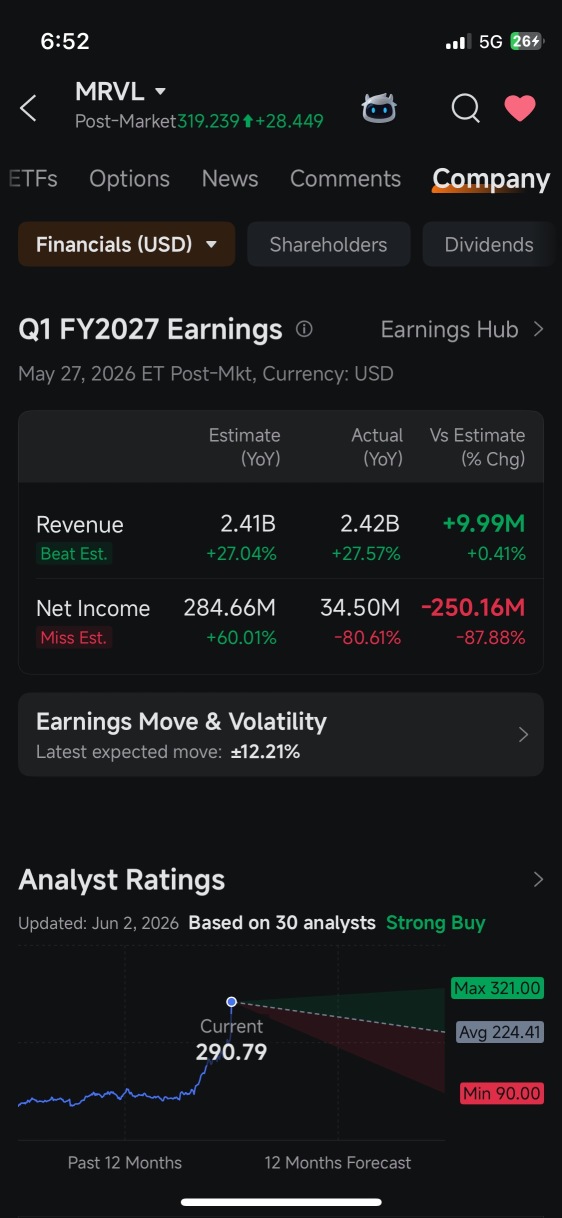
Task: Go back using the top-left arrow
Action: pos(28,108)
